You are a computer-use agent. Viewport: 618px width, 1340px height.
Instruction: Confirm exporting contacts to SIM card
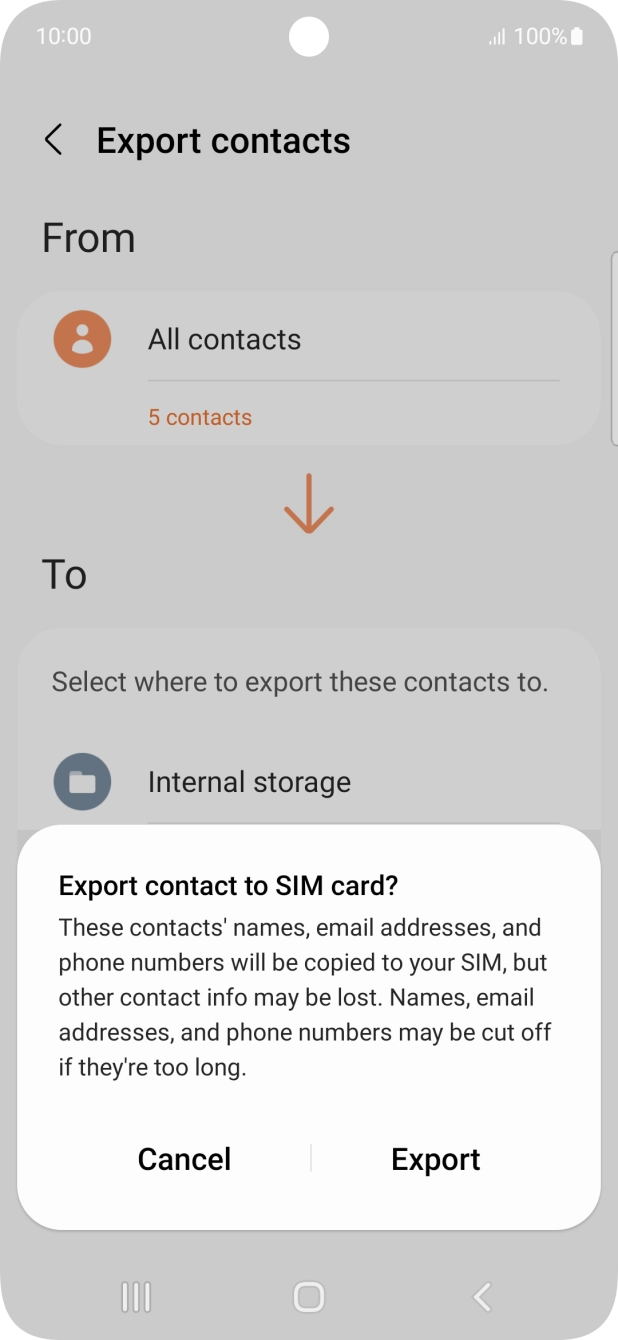click(435, 1159)
